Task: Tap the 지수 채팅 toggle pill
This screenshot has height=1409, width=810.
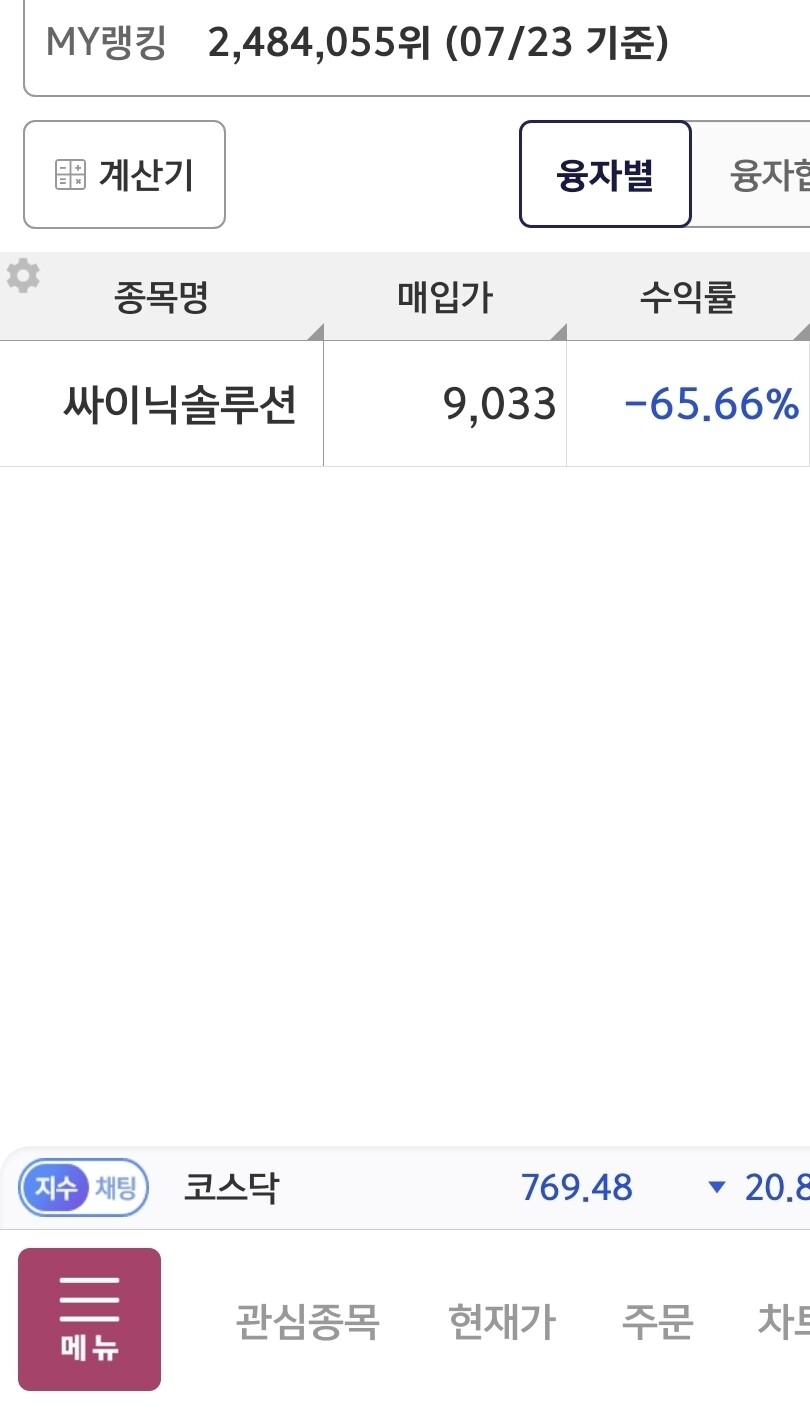Action: tap(84, 1188)
